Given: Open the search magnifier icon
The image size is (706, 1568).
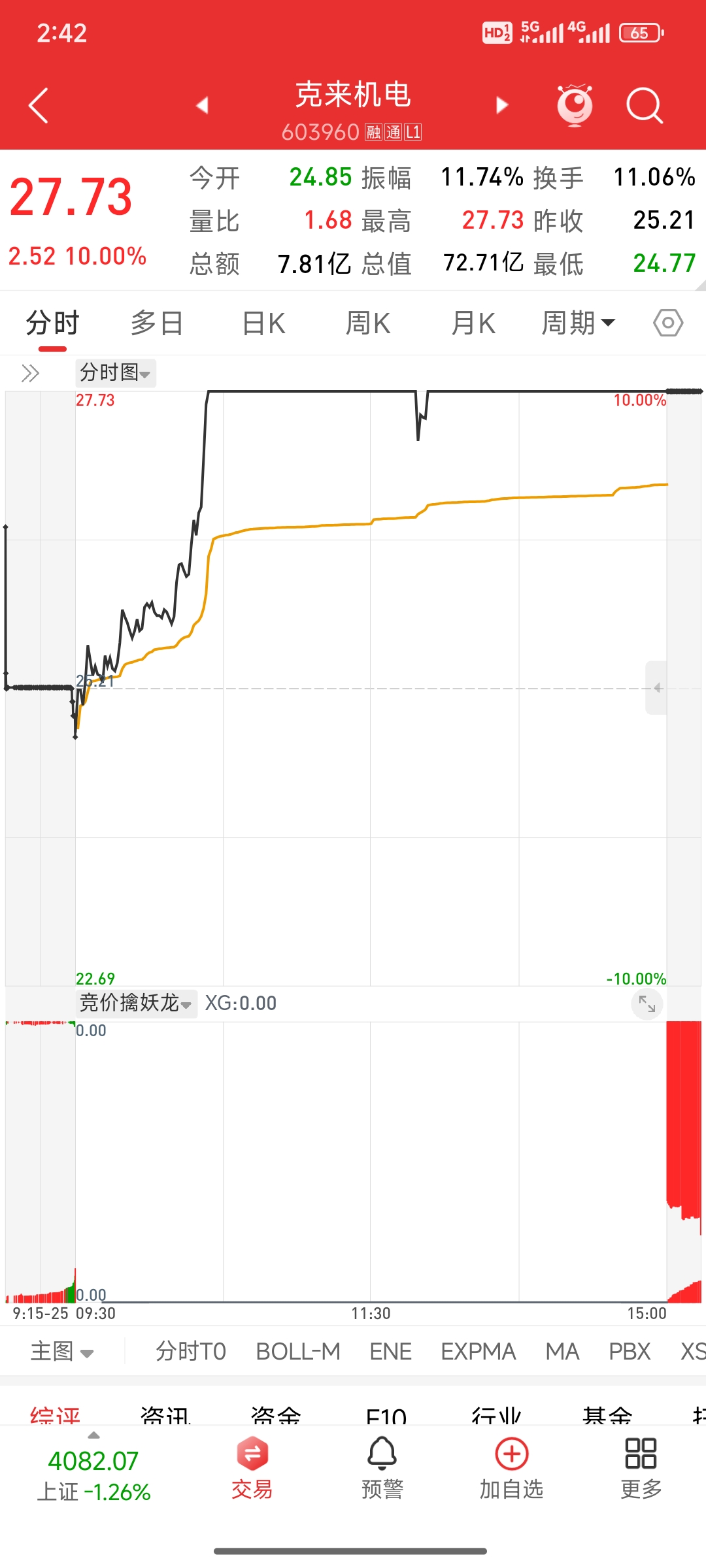Looking at the screenshot, I should pos(645,105).
